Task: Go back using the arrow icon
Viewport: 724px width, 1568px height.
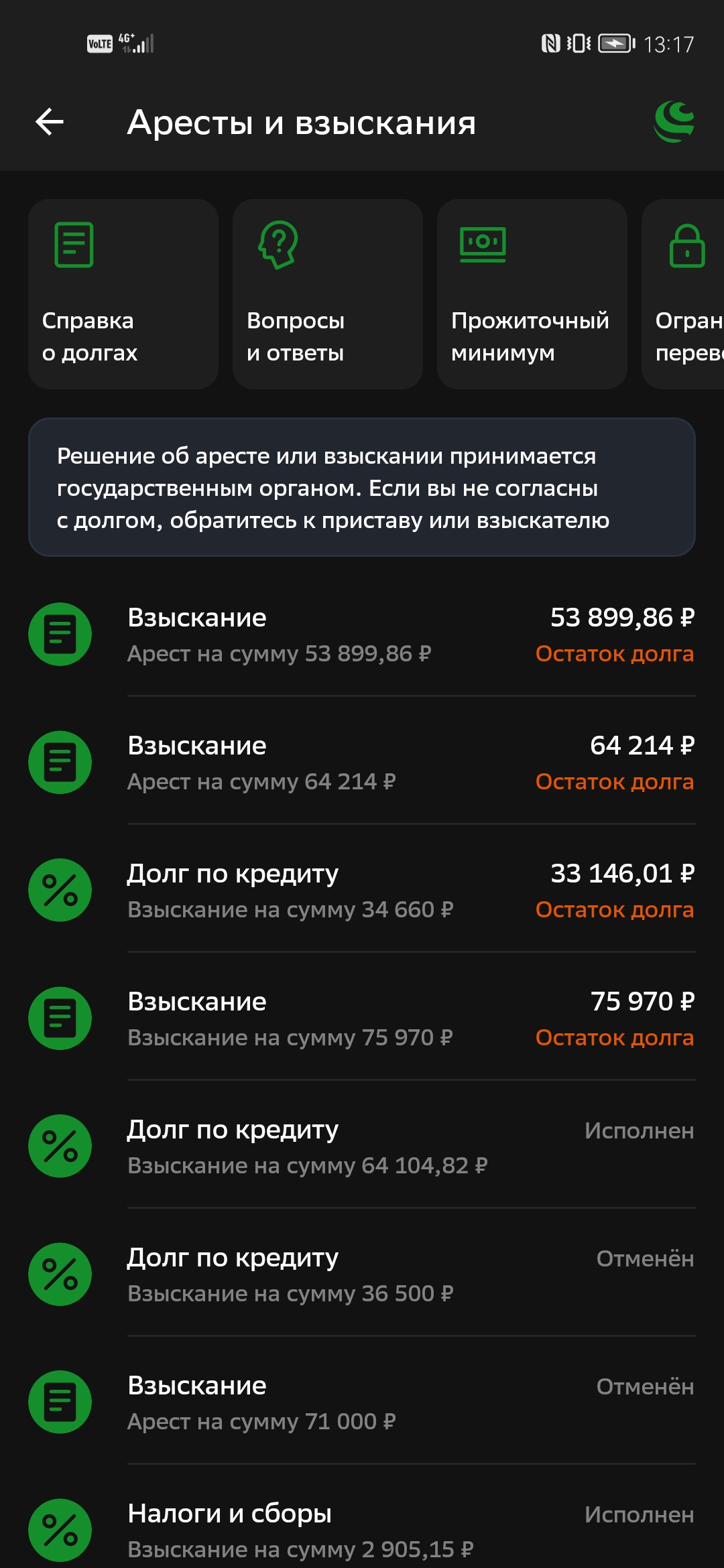Action: 50,122
